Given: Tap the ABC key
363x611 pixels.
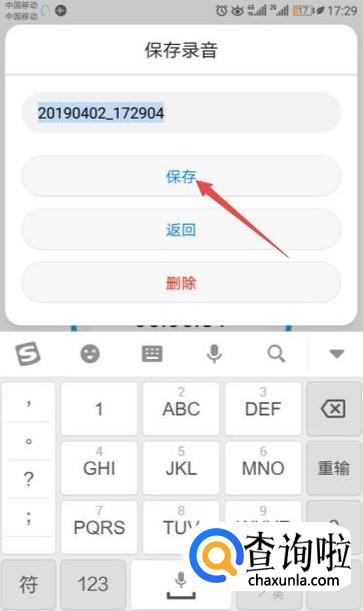Looking at the screenshot, I should pos(181,409).
